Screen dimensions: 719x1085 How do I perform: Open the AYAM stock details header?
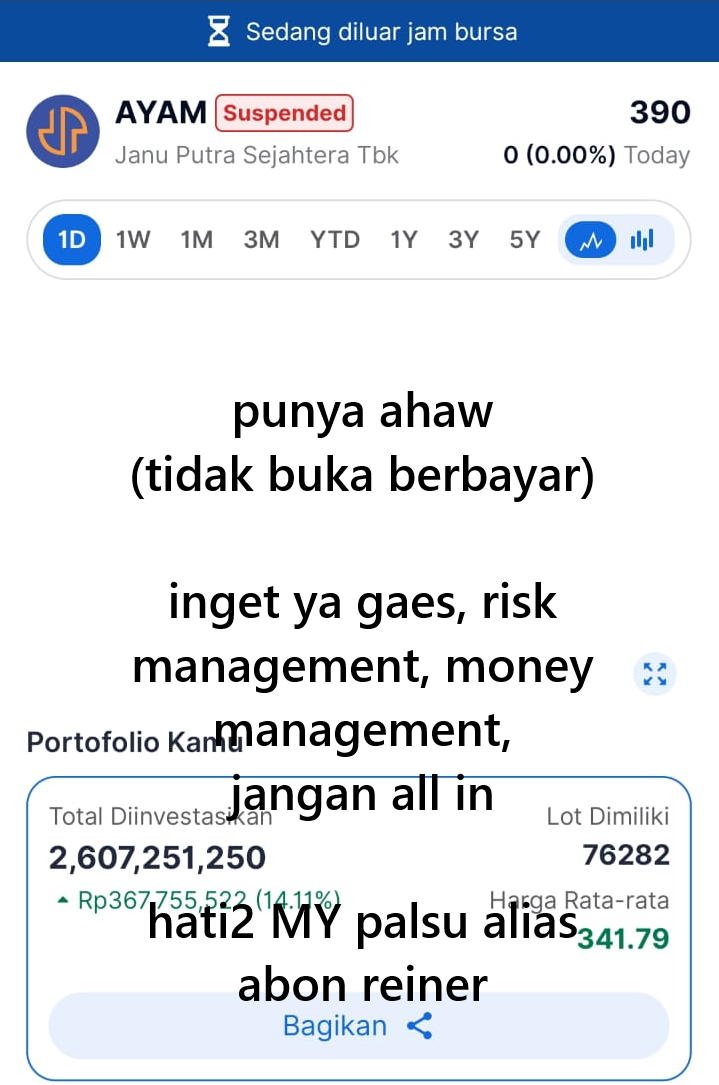coord(160,113)
